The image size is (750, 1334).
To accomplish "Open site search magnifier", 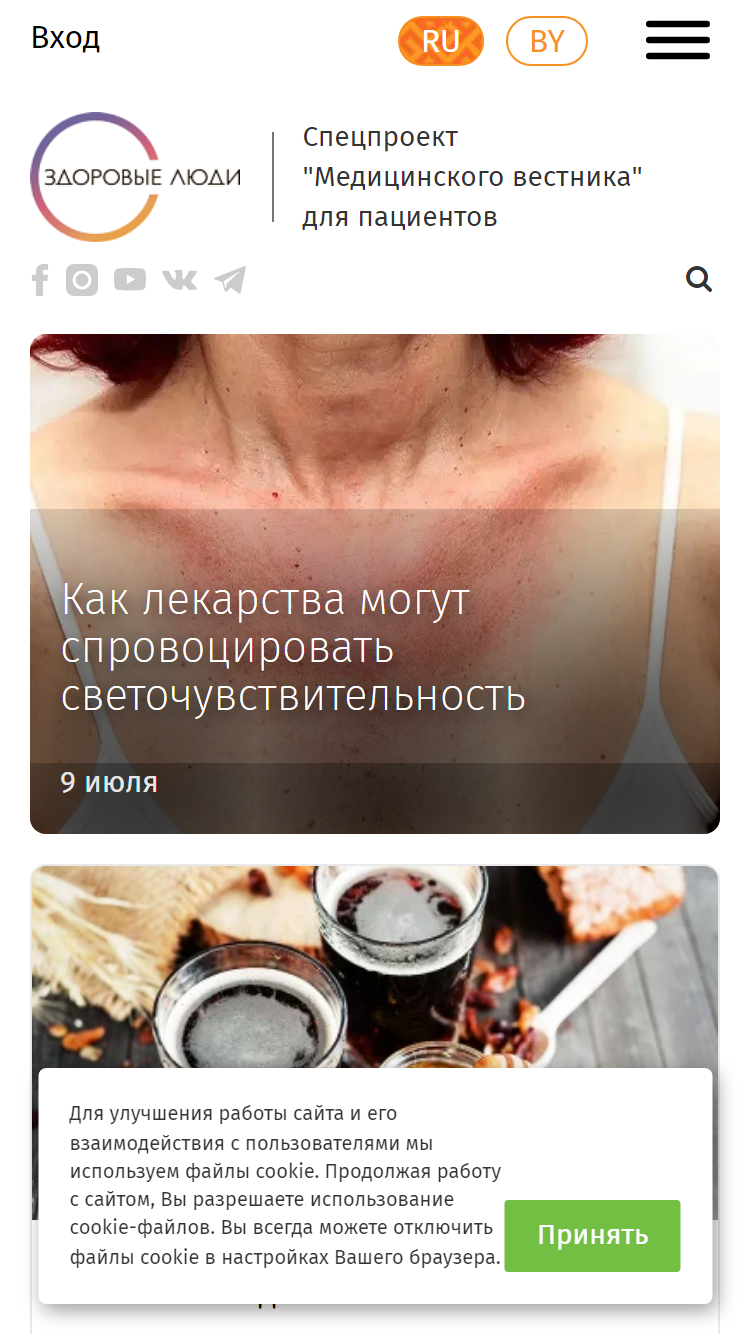I will [699, 279].
